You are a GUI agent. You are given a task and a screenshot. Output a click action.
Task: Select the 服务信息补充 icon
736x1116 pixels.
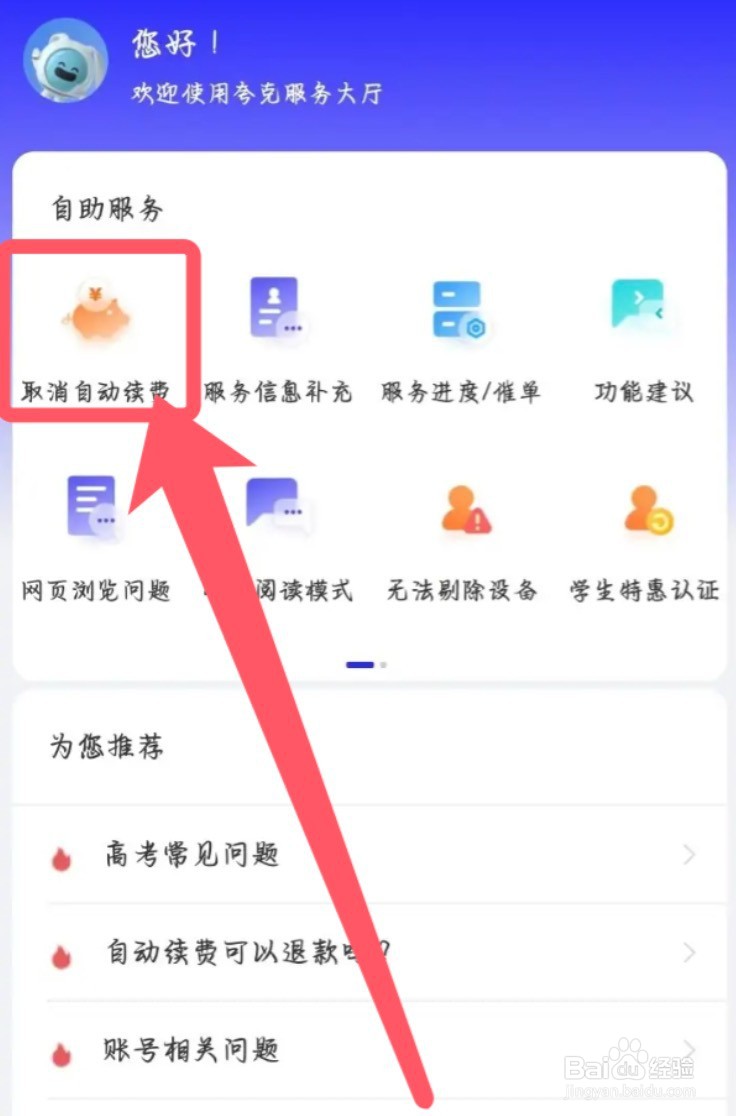coord(278,310)
